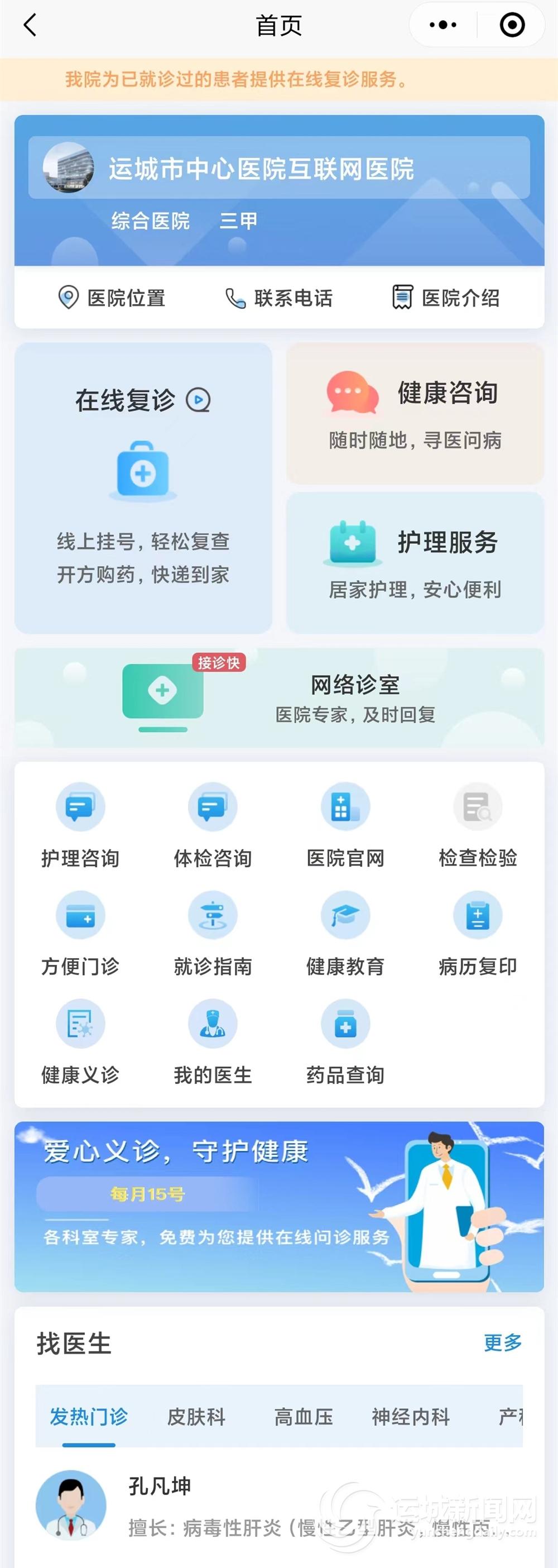Open 医院介绍 hospital introduction
The image size is (558, 1568).
coord(445,298)
